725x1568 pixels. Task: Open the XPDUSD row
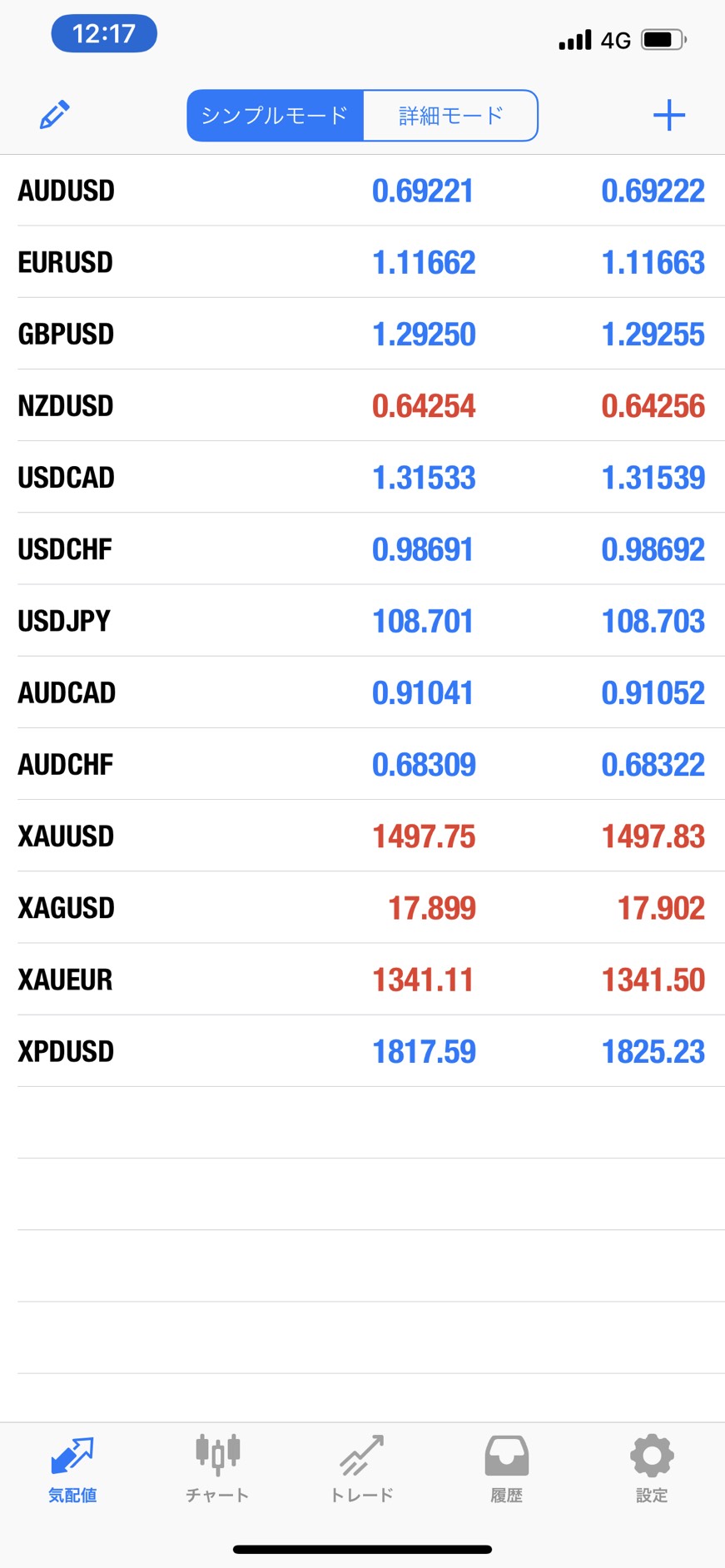(x=362, y=1050)
